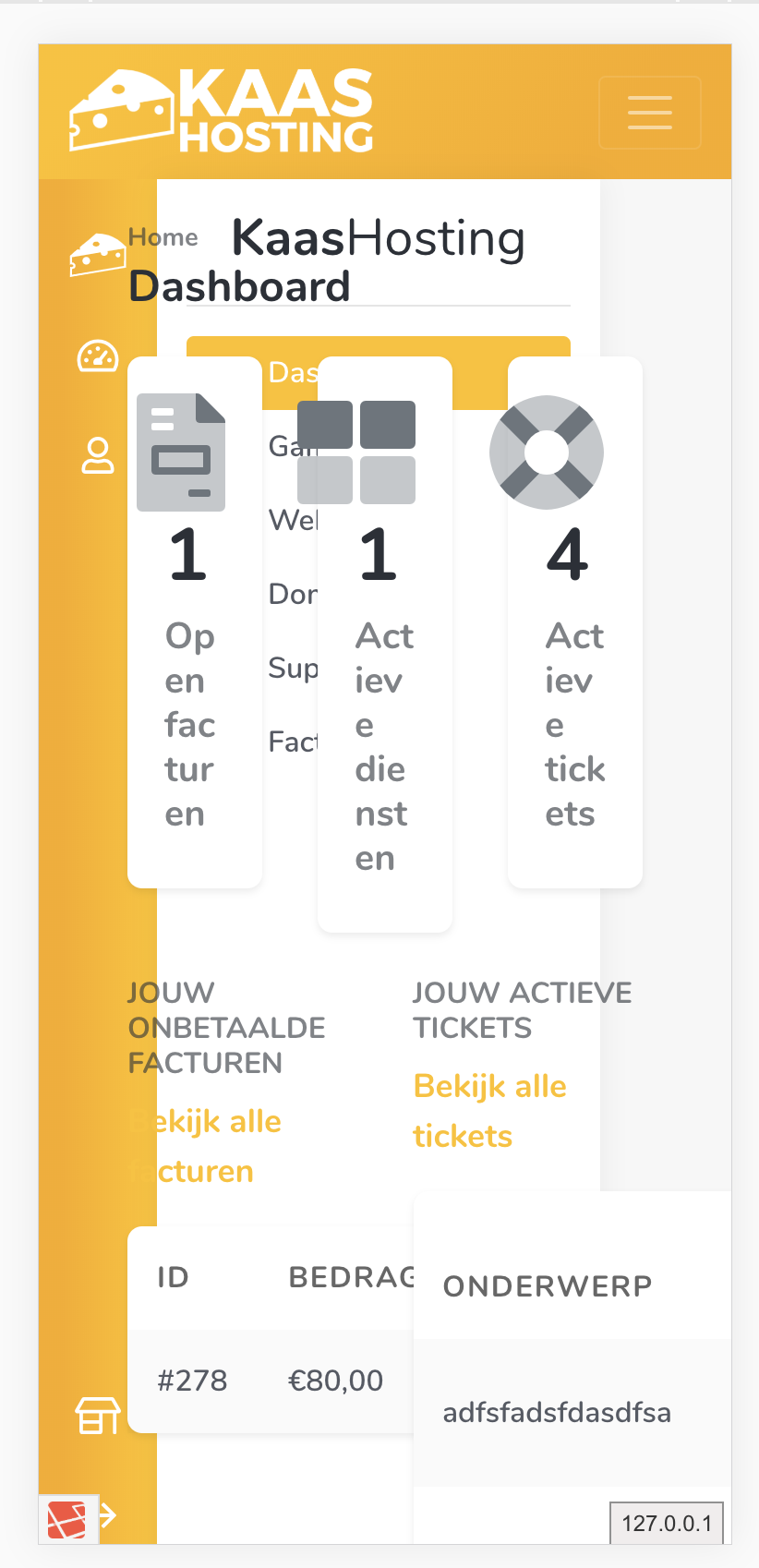Open the Actieve tickets card

tap(574, 621)
